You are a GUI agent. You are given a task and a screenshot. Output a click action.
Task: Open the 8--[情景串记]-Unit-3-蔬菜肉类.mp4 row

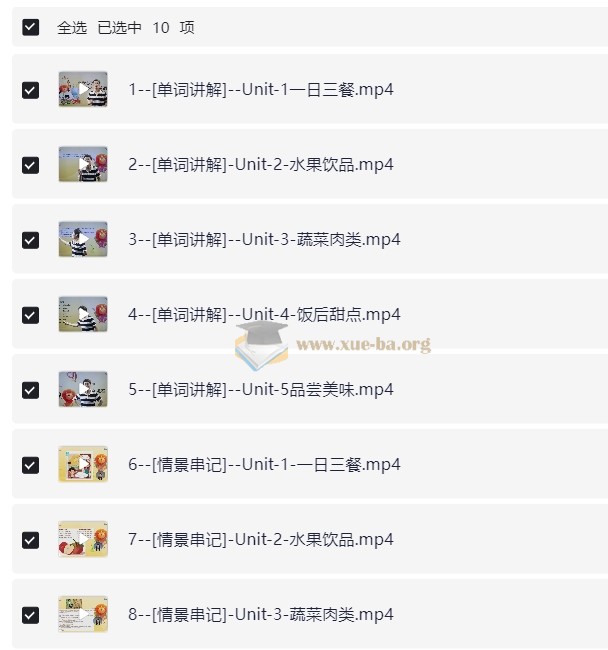(x=260, y=614)
